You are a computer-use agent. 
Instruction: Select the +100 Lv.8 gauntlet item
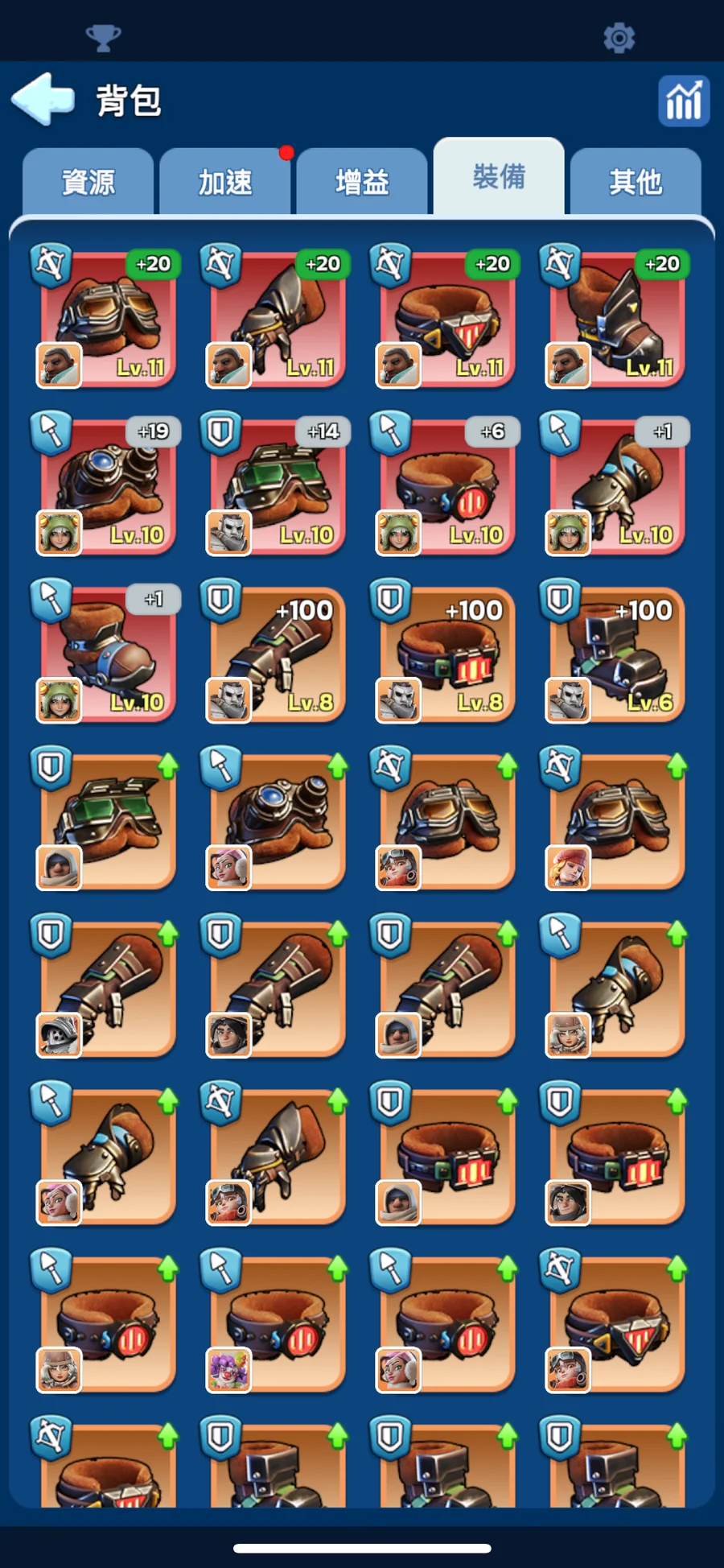pos(275,652)
